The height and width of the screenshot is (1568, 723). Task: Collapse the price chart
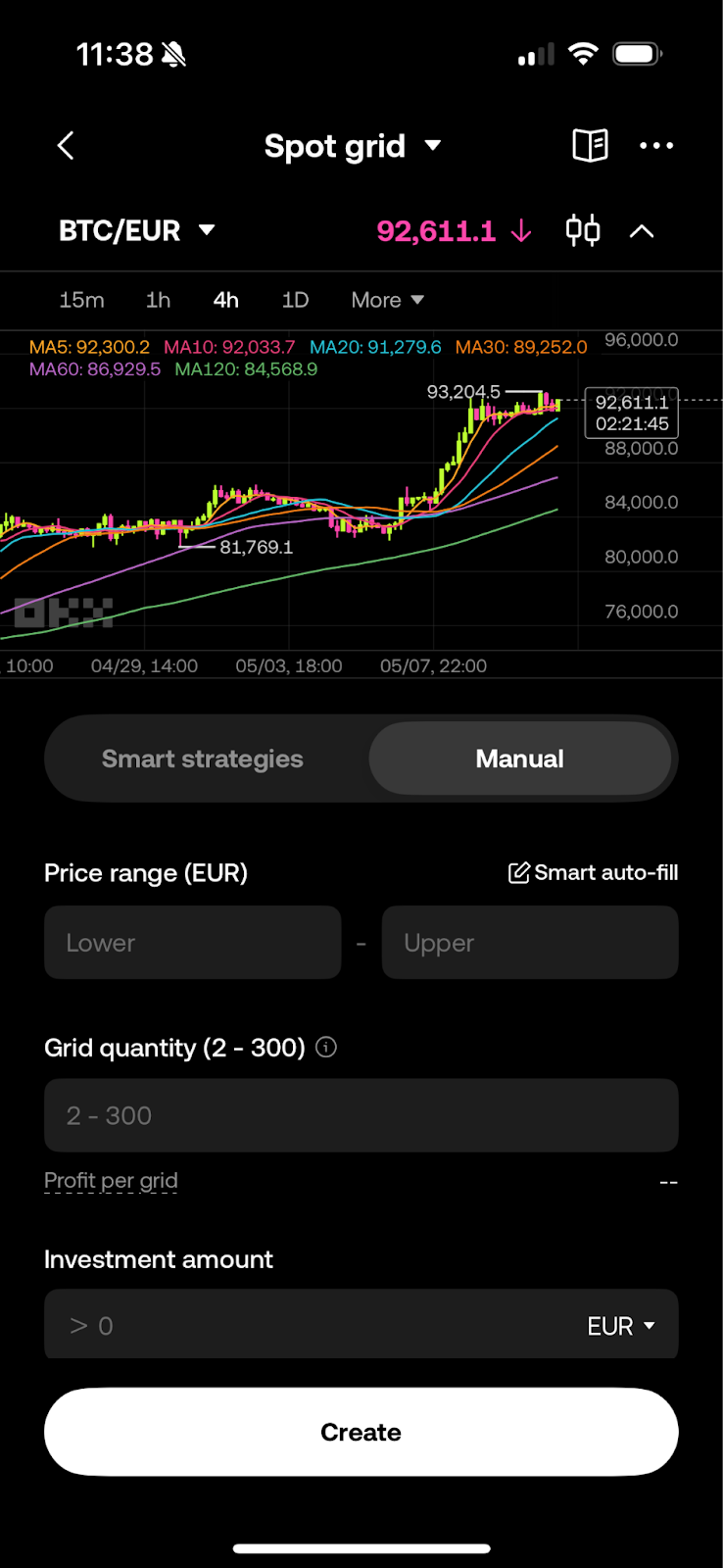tap(642, 231)
